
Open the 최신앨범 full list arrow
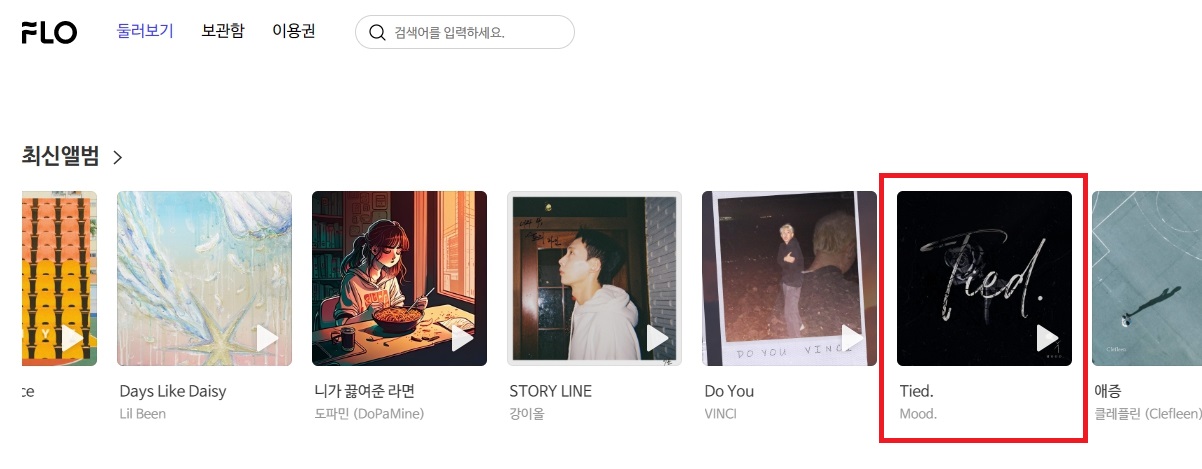(118, 157)
